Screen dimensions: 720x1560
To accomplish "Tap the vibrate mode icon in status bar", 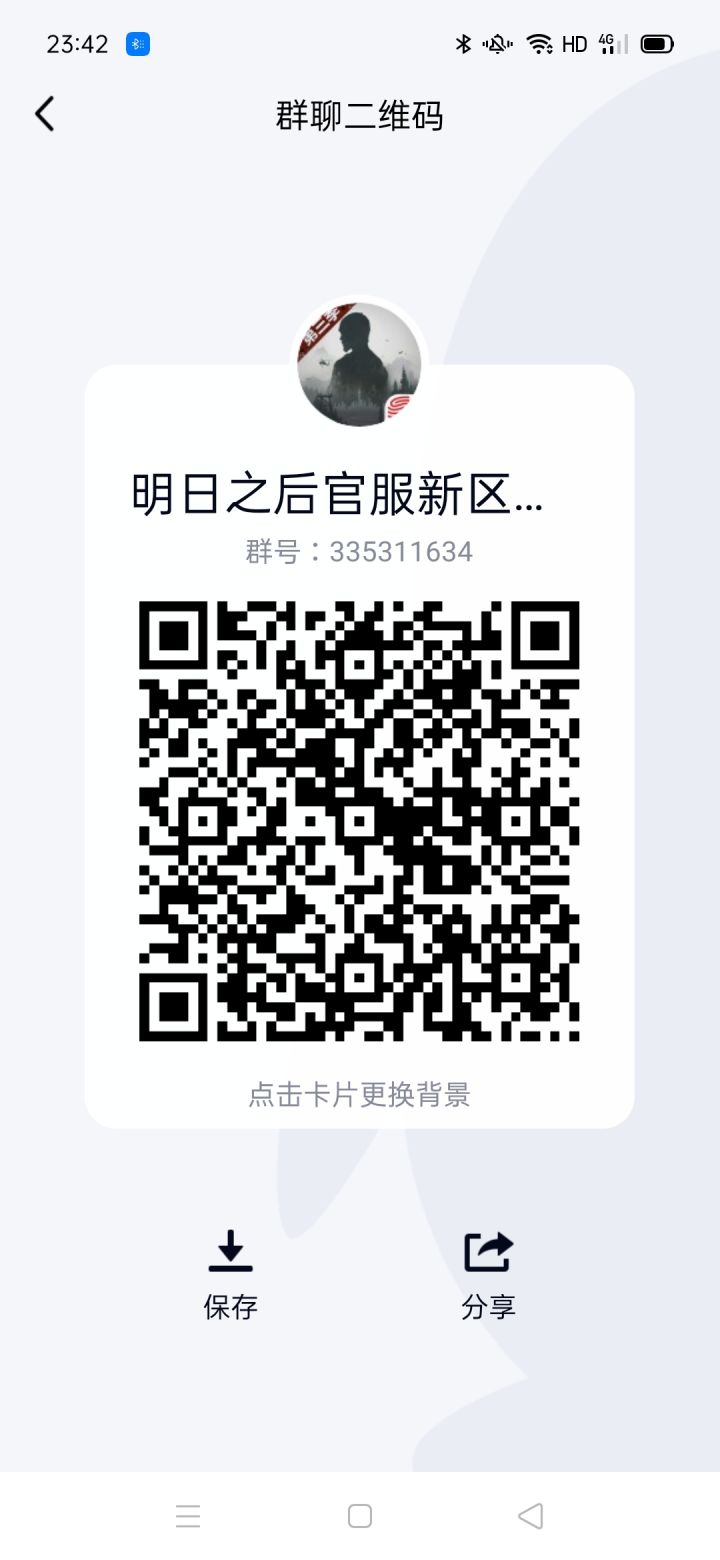I will (x=497, y=44).
